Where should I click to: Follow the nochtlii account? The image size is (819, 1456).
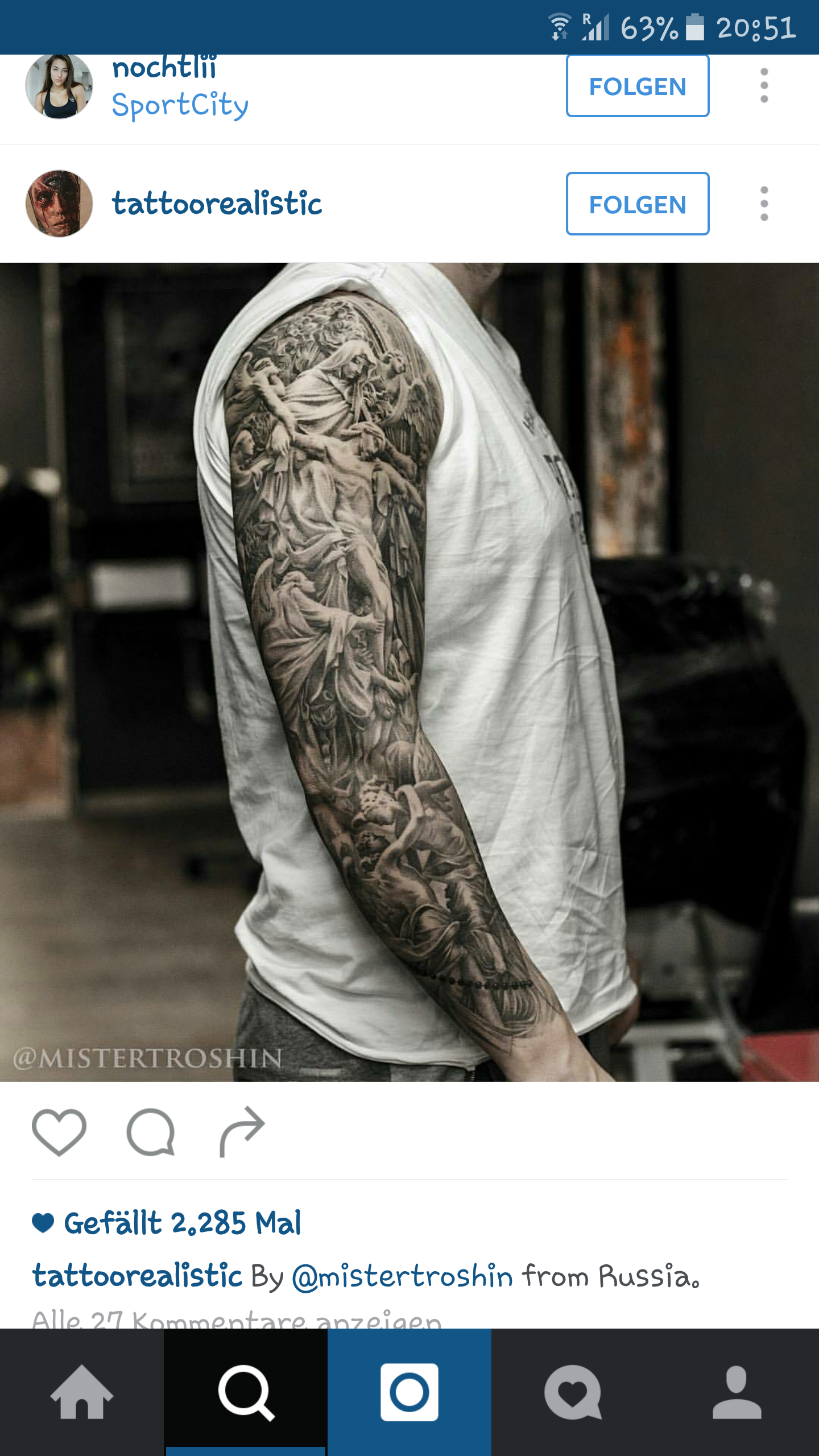(638, 86)
